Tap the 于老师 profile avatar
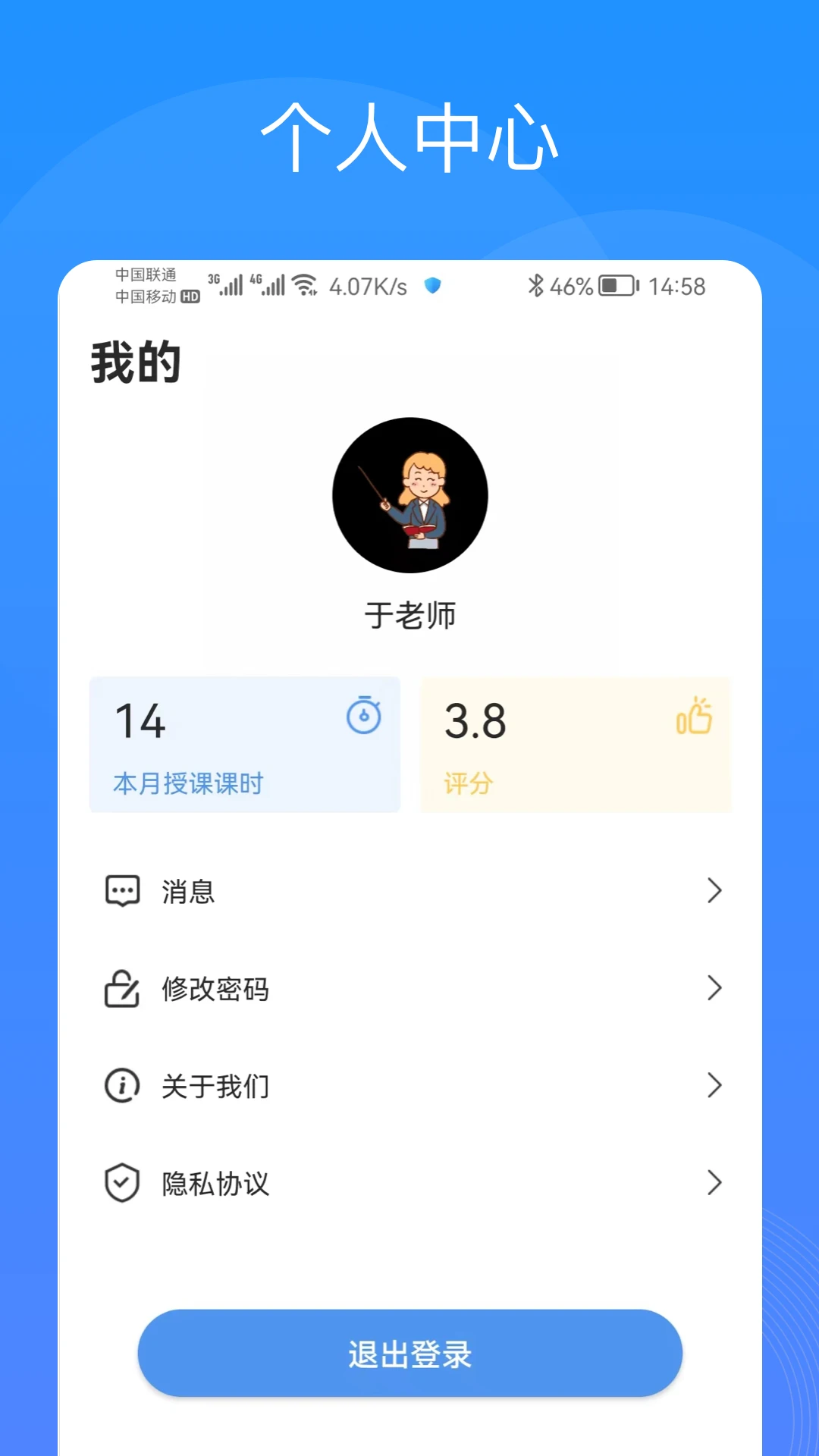The width and height of the screenshot is (819, 1456). coord(409,495)
